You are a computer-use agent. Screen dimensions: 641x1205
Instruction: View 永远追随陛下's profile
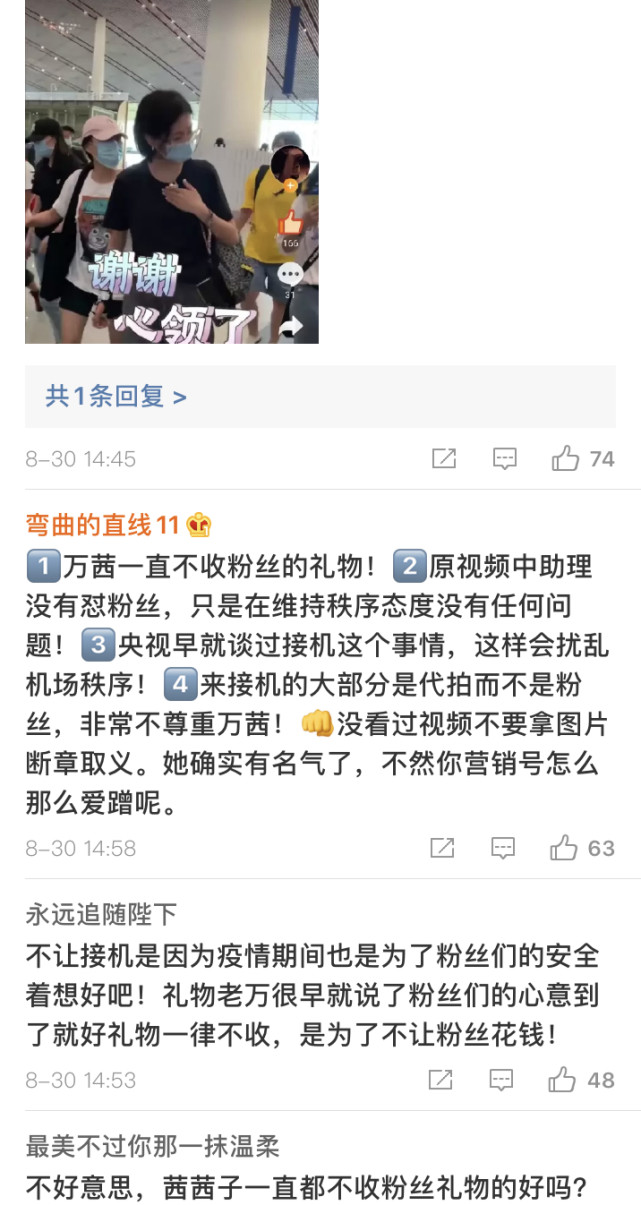click(x=101, y=913)
